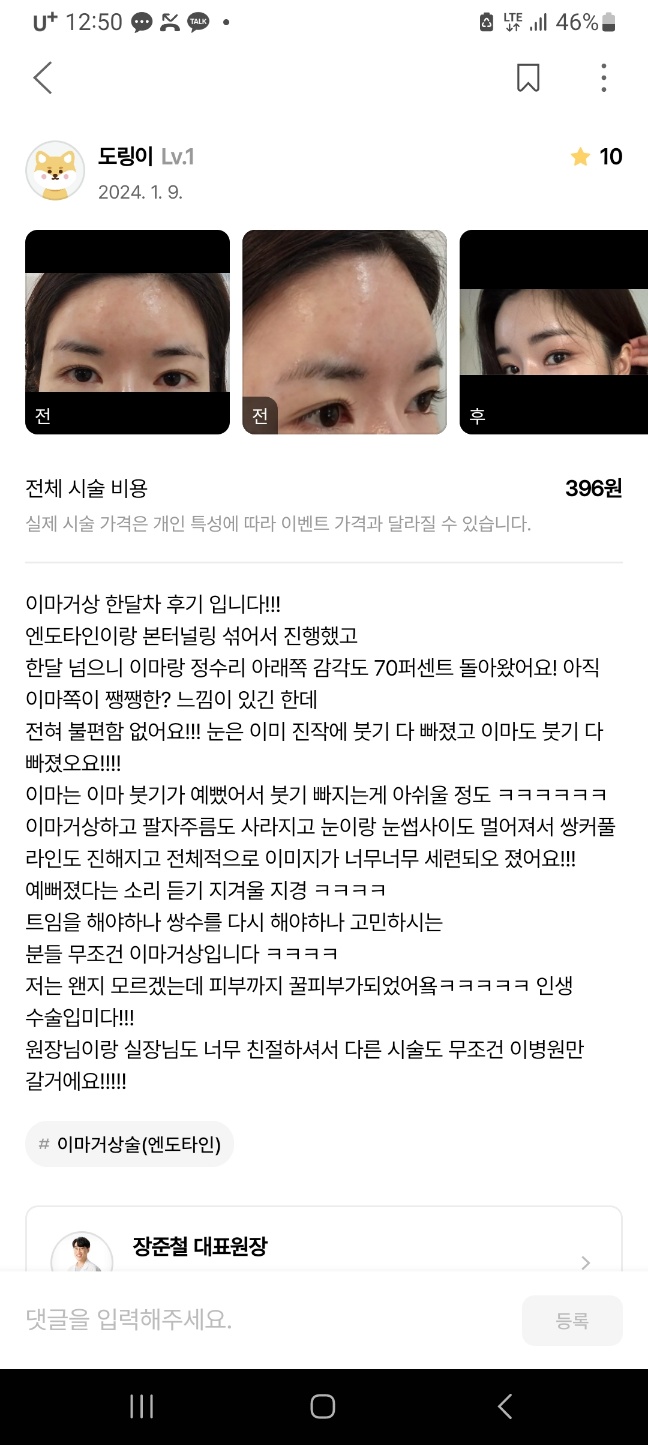Tap the comment input field
Screen dimensions: 648x1445
tap(265, 1320)
